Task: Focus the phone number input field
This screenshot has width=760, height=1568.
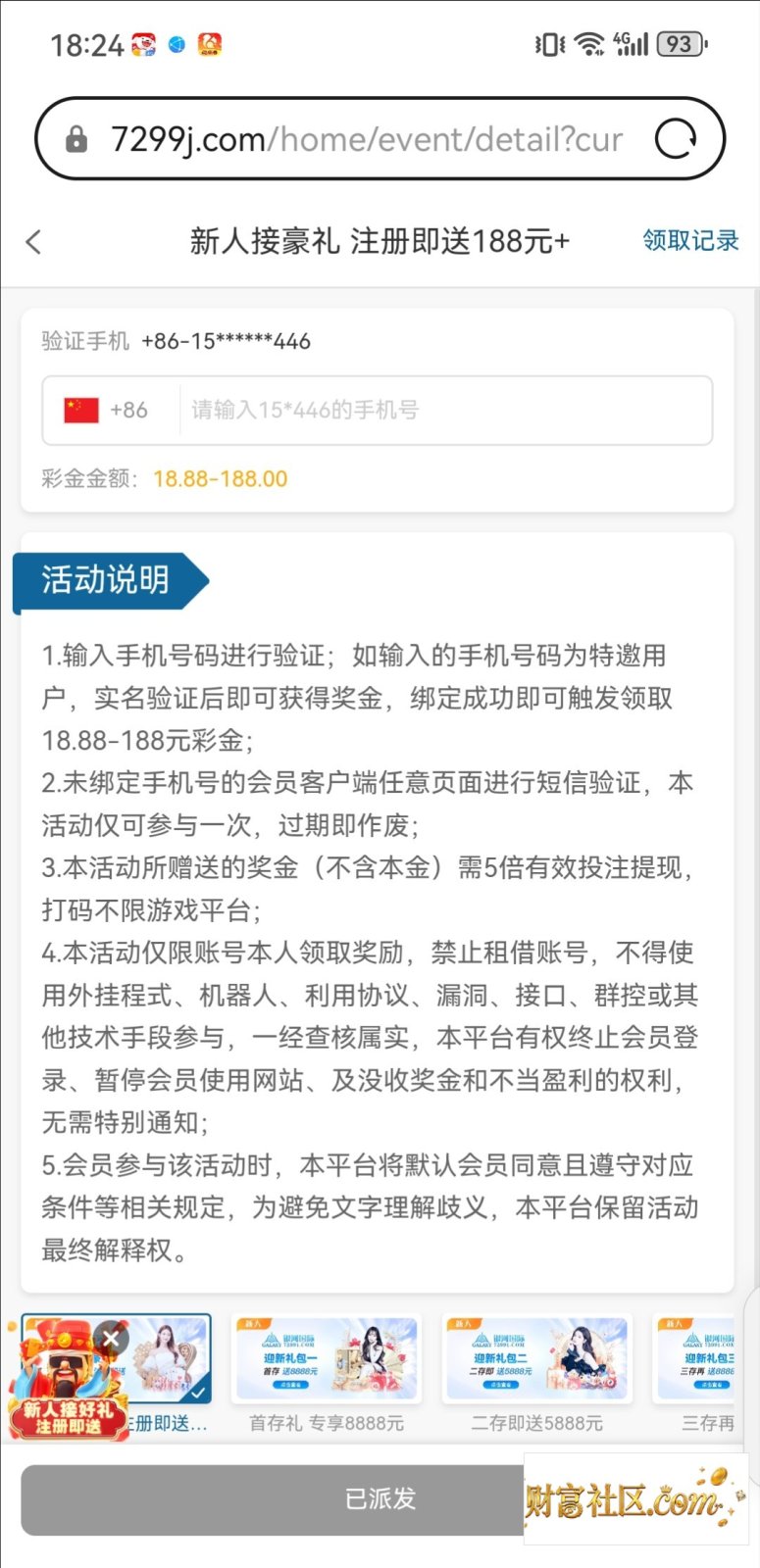Action: pyautogui.click(x=446, y=410)
